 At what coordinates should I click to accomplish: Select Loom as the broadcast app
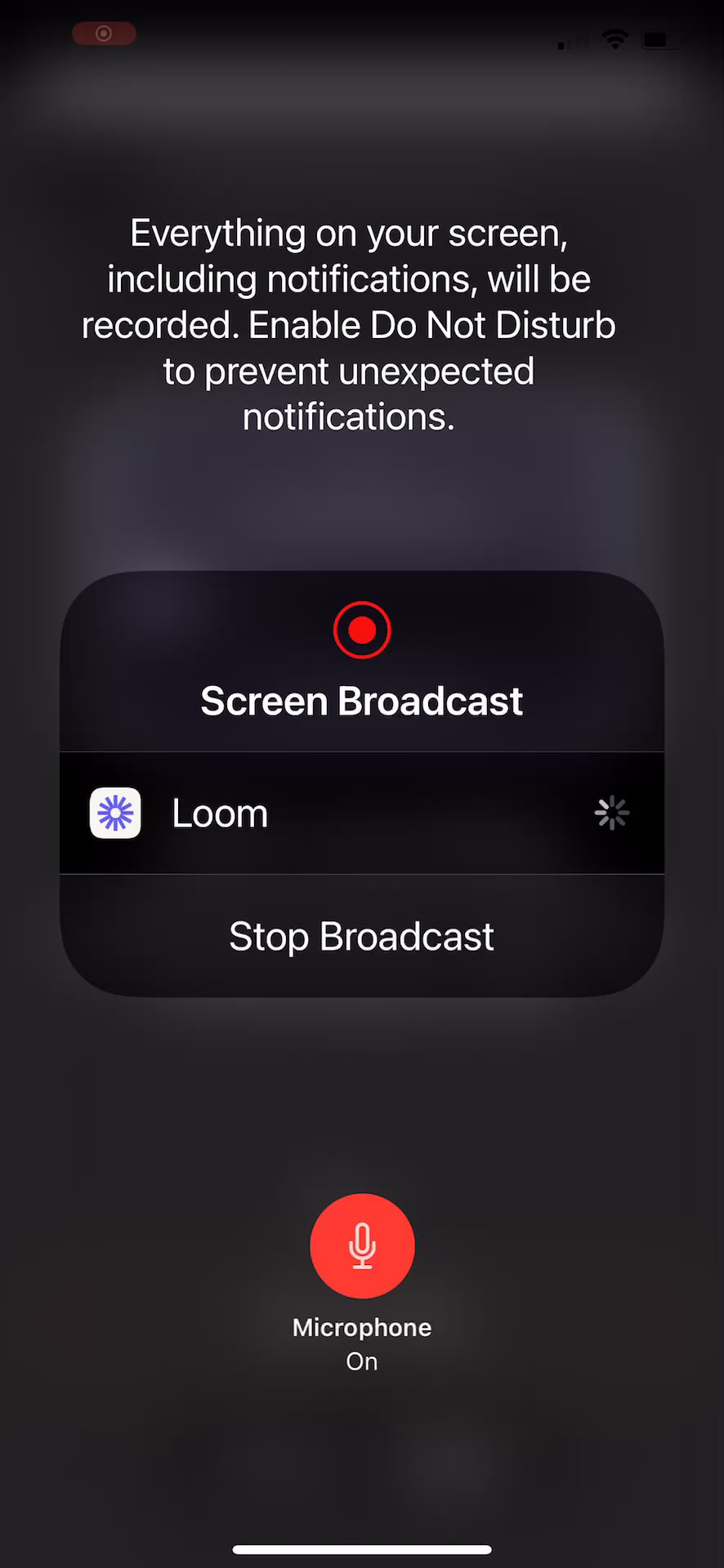pos(361,813)
